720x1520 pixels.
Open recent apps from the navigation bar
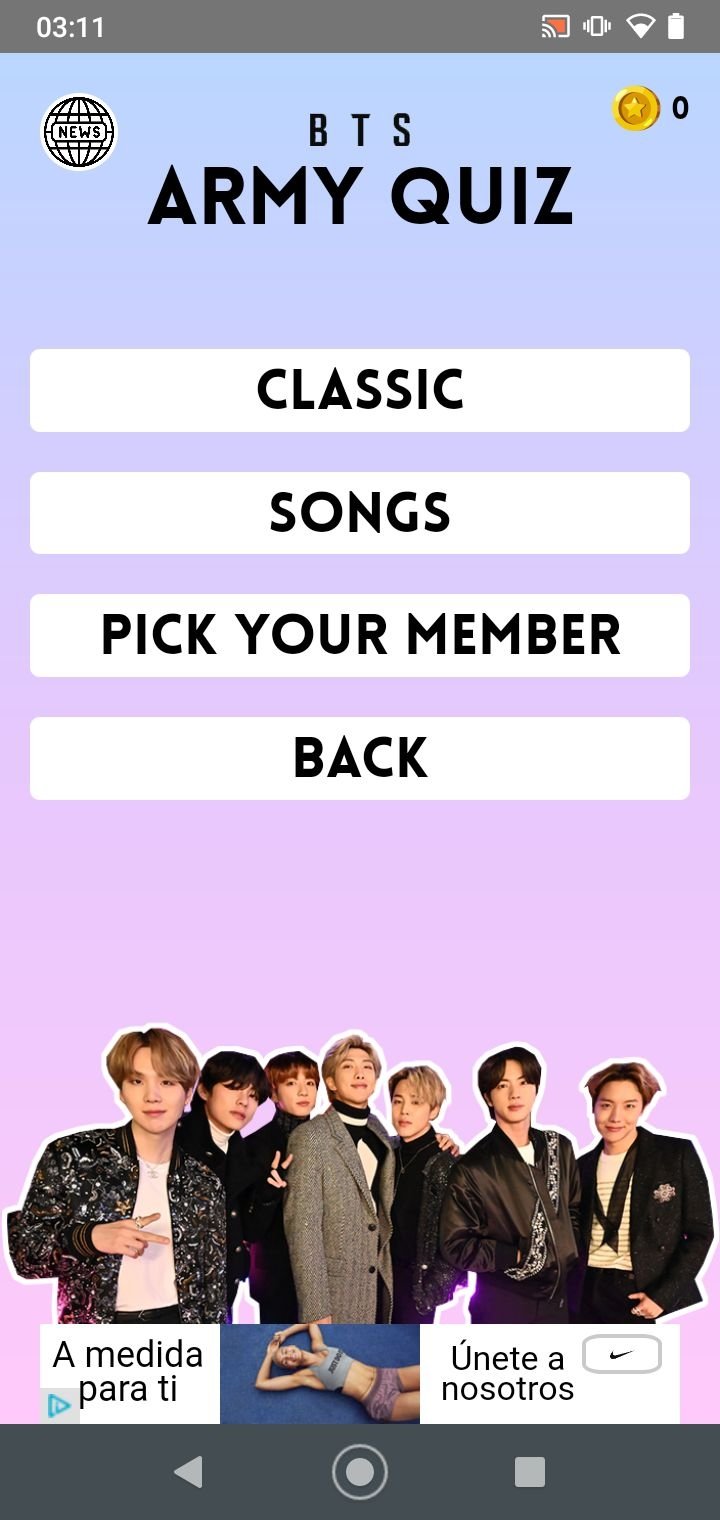[x=530, y=1472]
